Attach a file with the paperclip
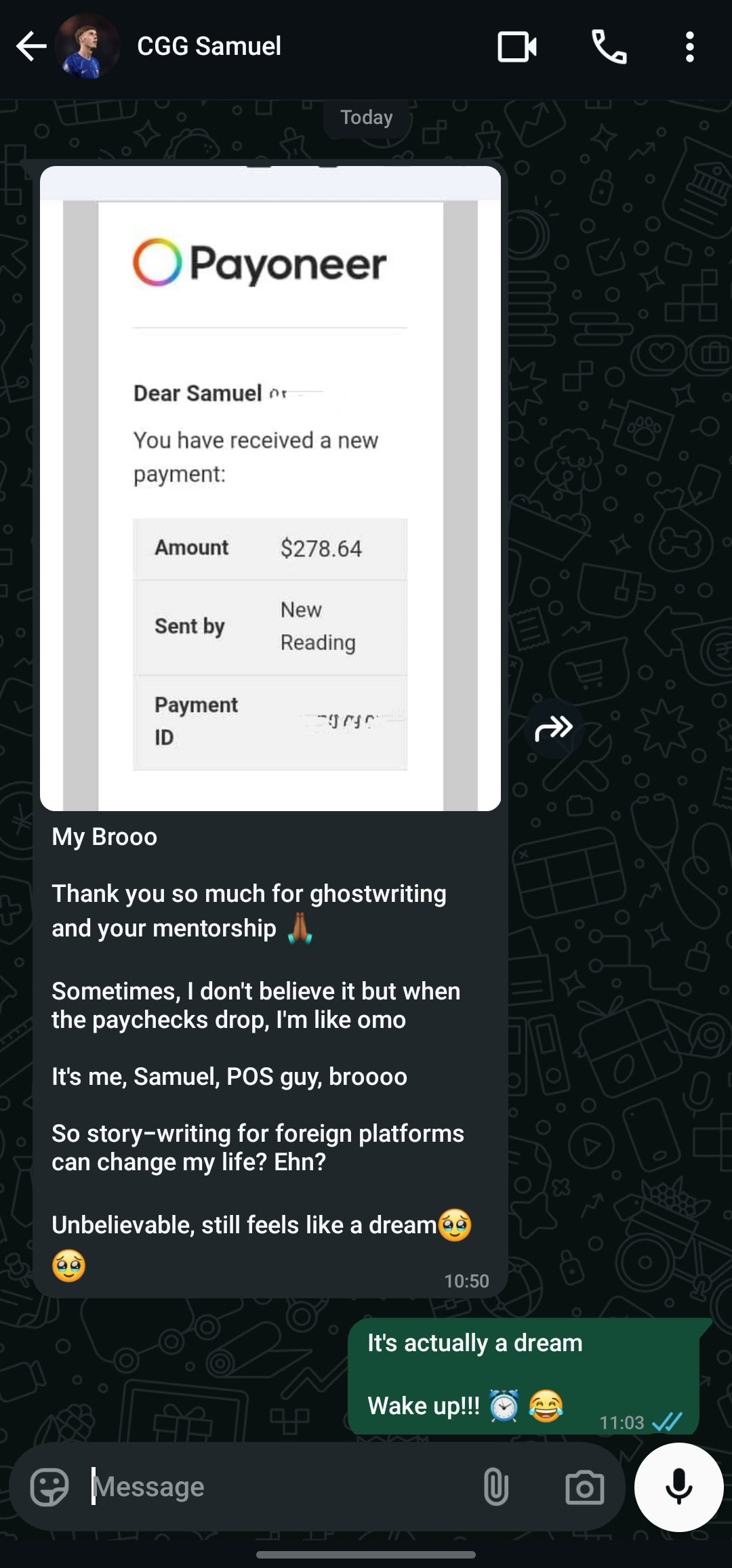 [495, 1487]
